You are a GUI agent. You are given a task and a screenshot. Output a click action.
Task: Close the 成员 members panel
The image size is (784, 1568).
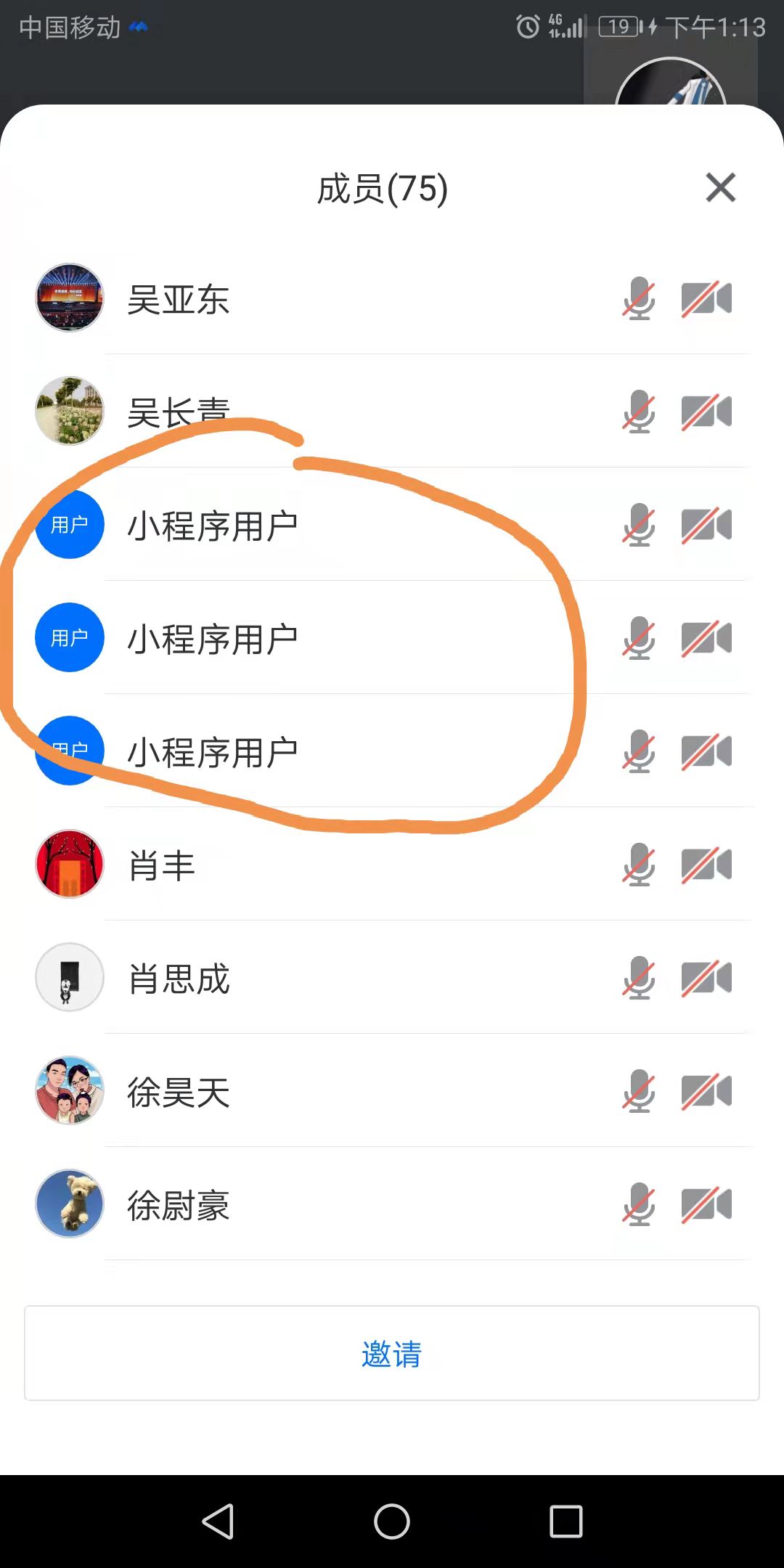tap(720, 188)
